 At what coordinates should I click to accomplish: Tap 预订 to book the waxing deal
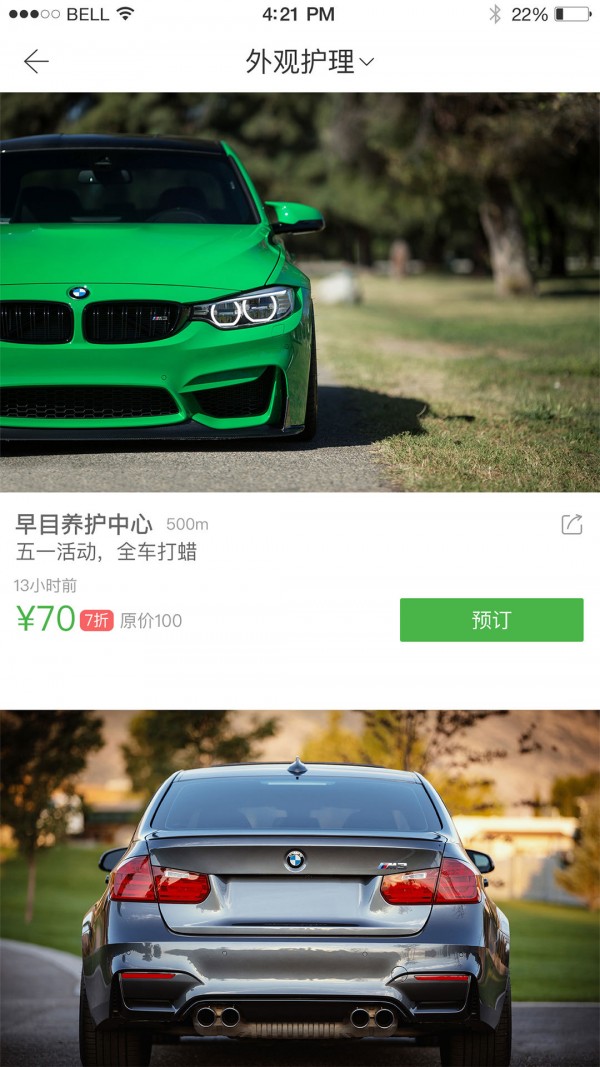pos(491,620)
